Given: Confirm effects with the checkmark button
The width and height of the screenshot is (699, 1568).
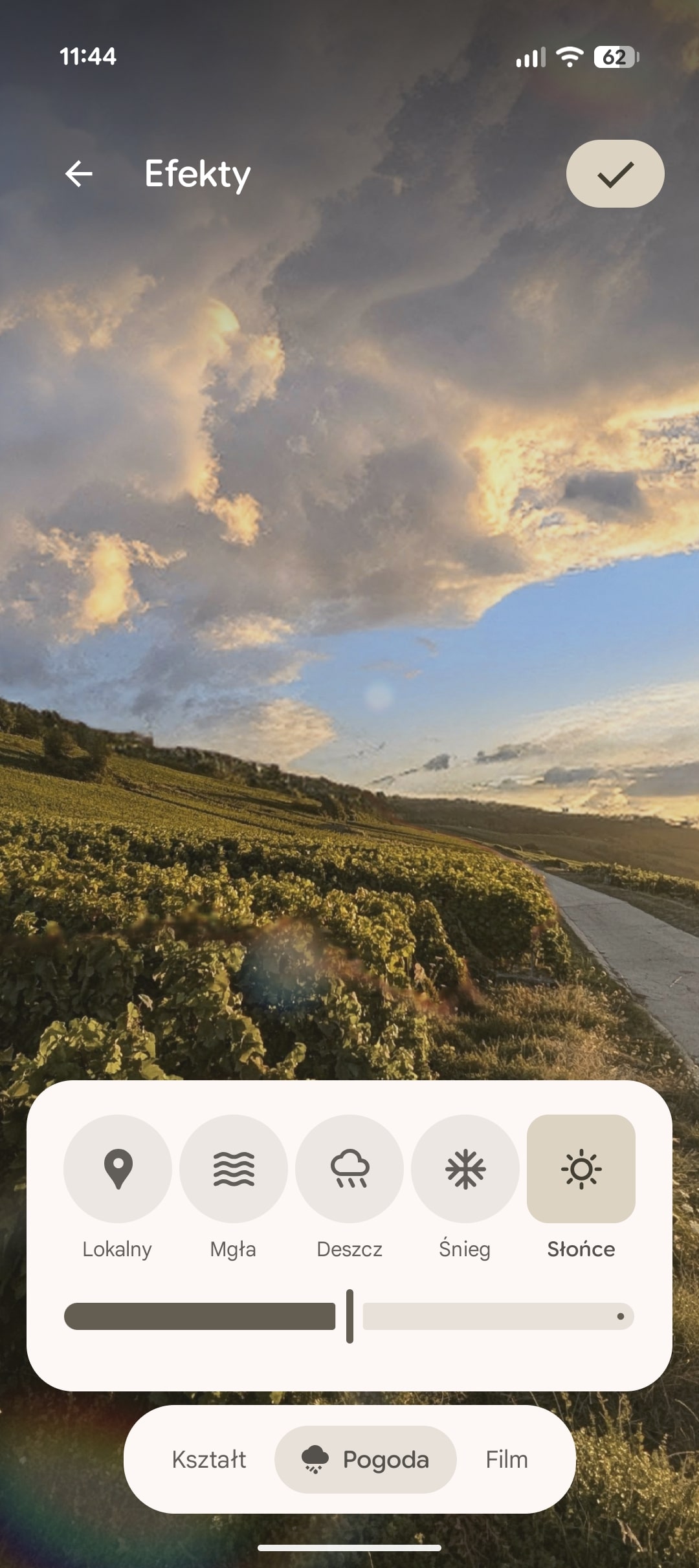Looking at the screenshot, I should pyautogui.click(x=615, y=173).
